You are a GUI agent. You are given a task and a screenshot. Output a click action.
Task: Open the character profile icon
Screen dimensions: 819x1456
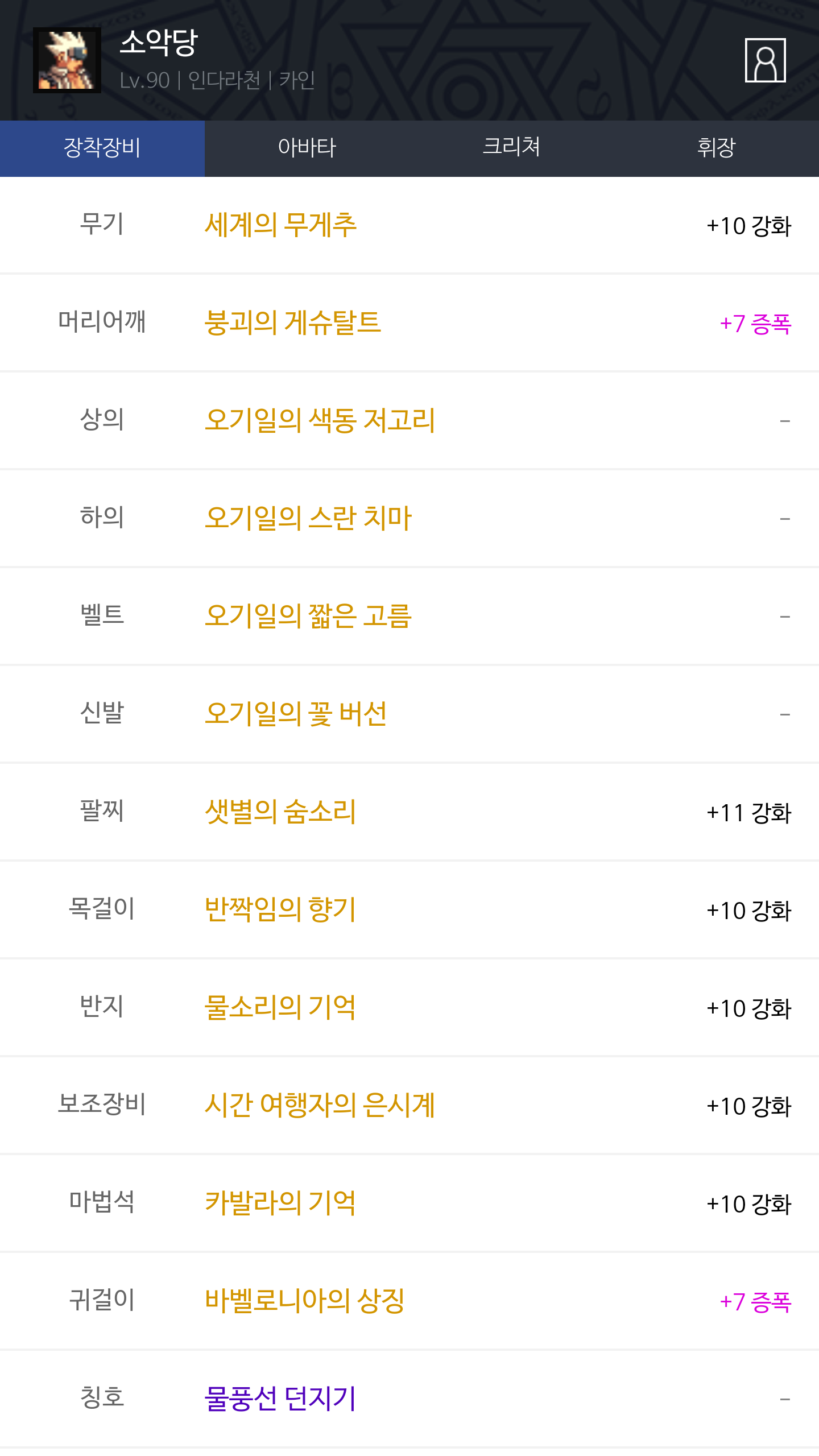point(765,60)
